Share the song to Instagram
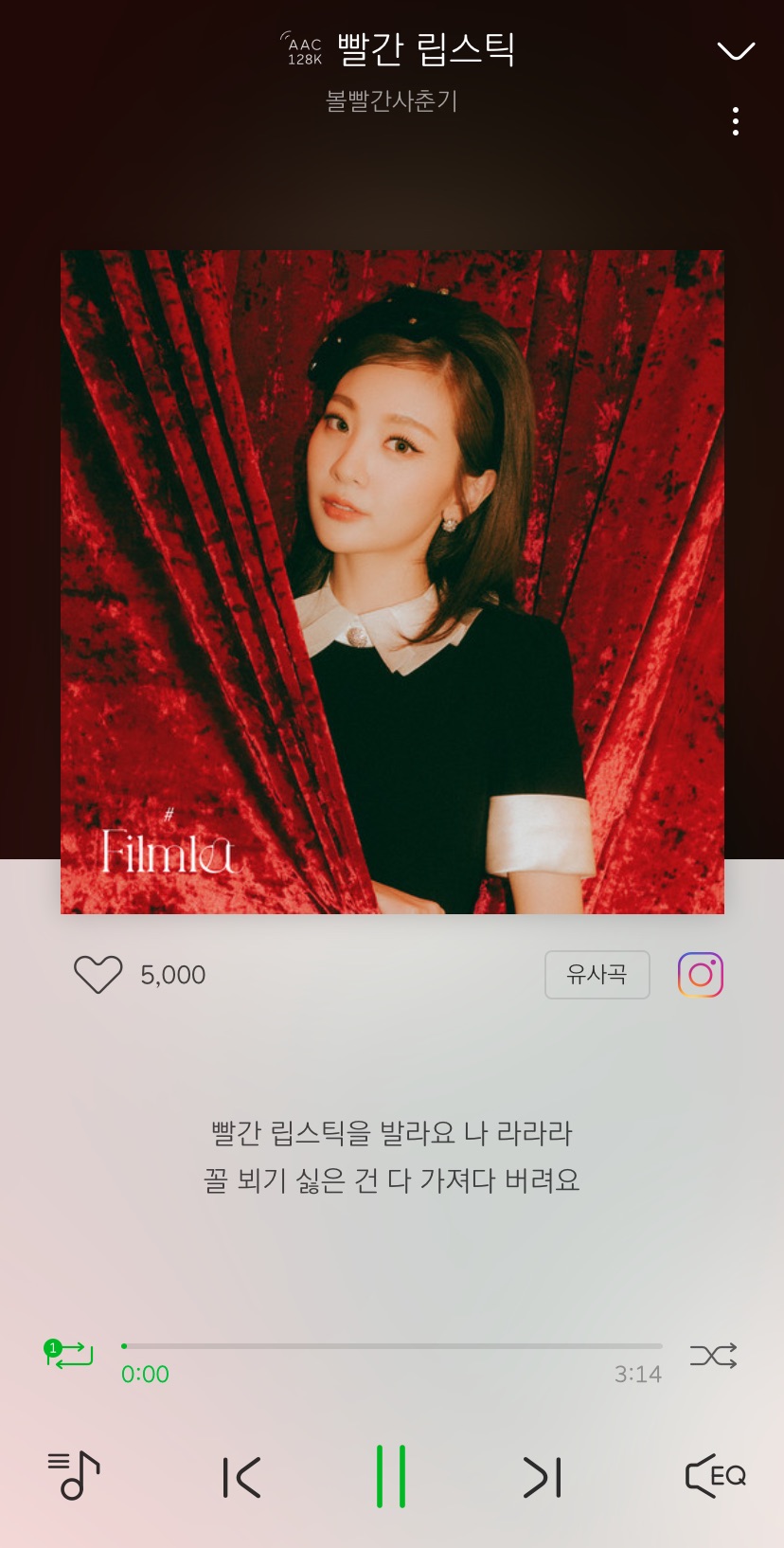 pyautogui.click(x=701, y=975)
